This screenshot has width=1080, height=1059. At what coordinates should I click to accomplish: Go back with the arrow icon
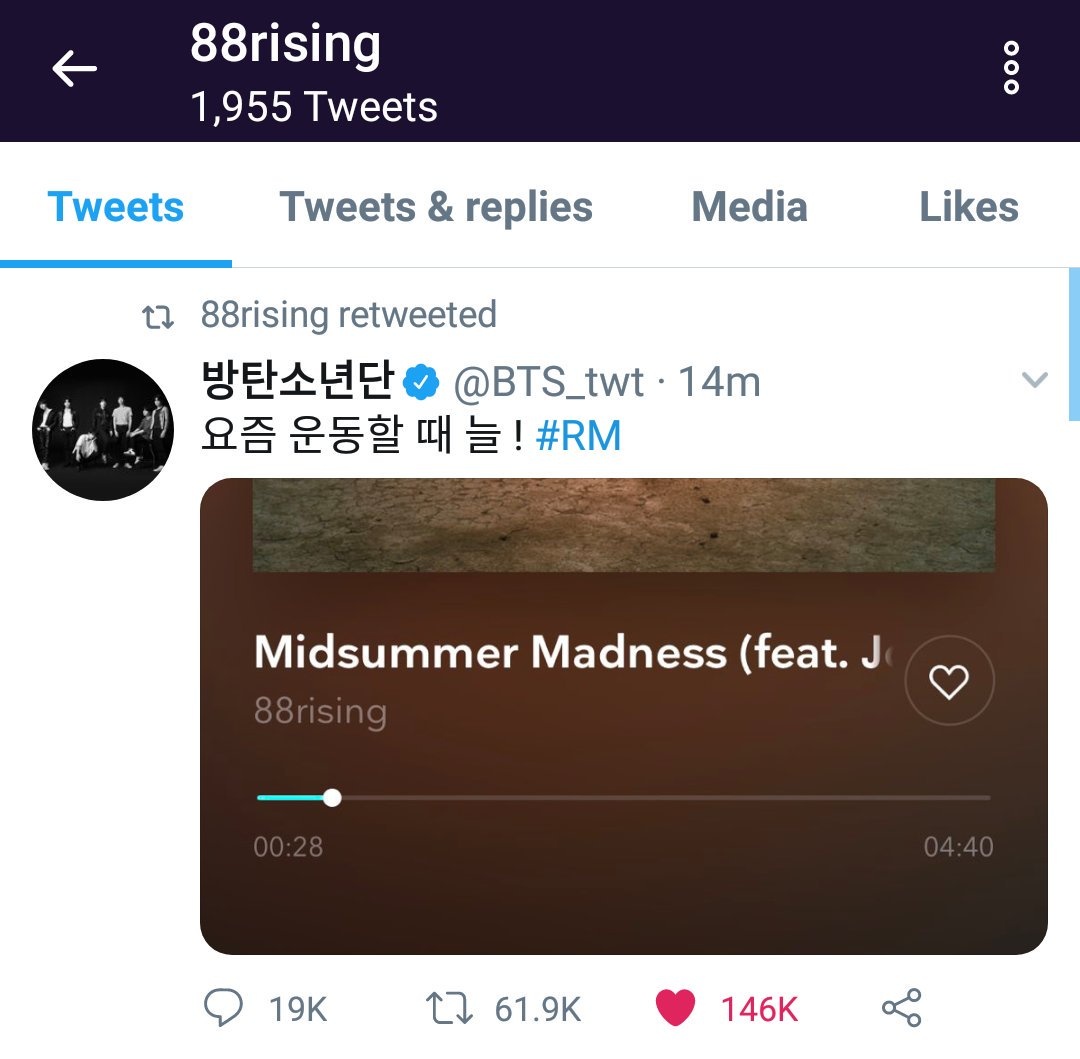tap(75, 69)
